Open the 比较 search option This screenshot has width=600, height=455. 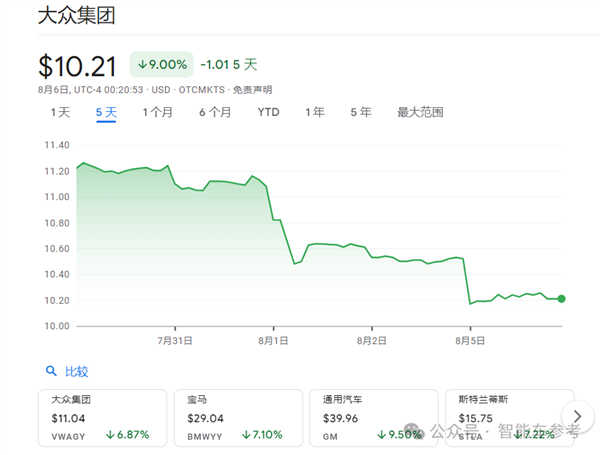[x=68, y=371]
